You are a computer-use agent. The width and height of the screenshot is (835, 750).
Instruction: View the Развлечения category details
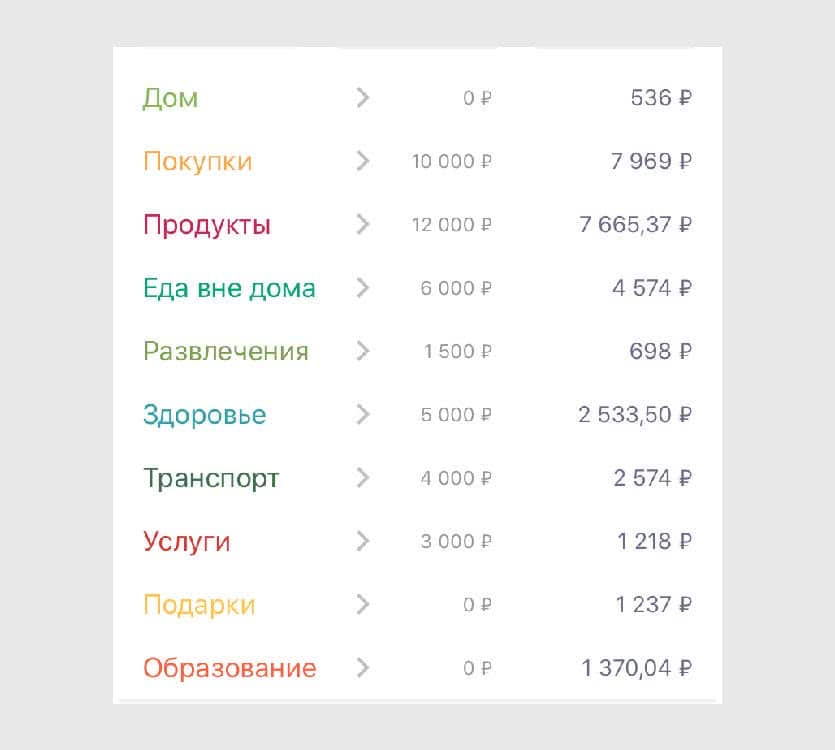coord(225,351)
